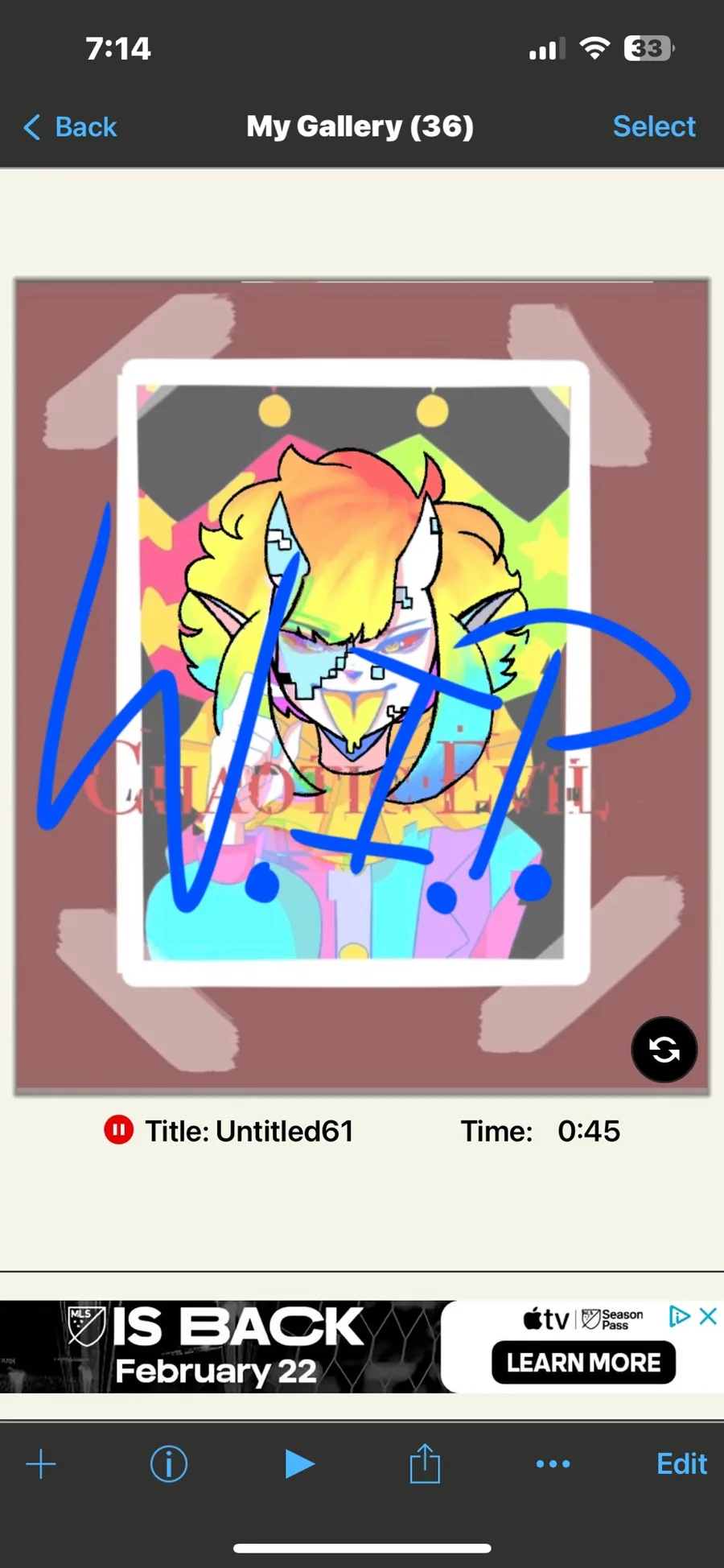This screenshot has width=724, height=1568.
Task: Tap the red pause icon beside the title
Action: 118,1130
